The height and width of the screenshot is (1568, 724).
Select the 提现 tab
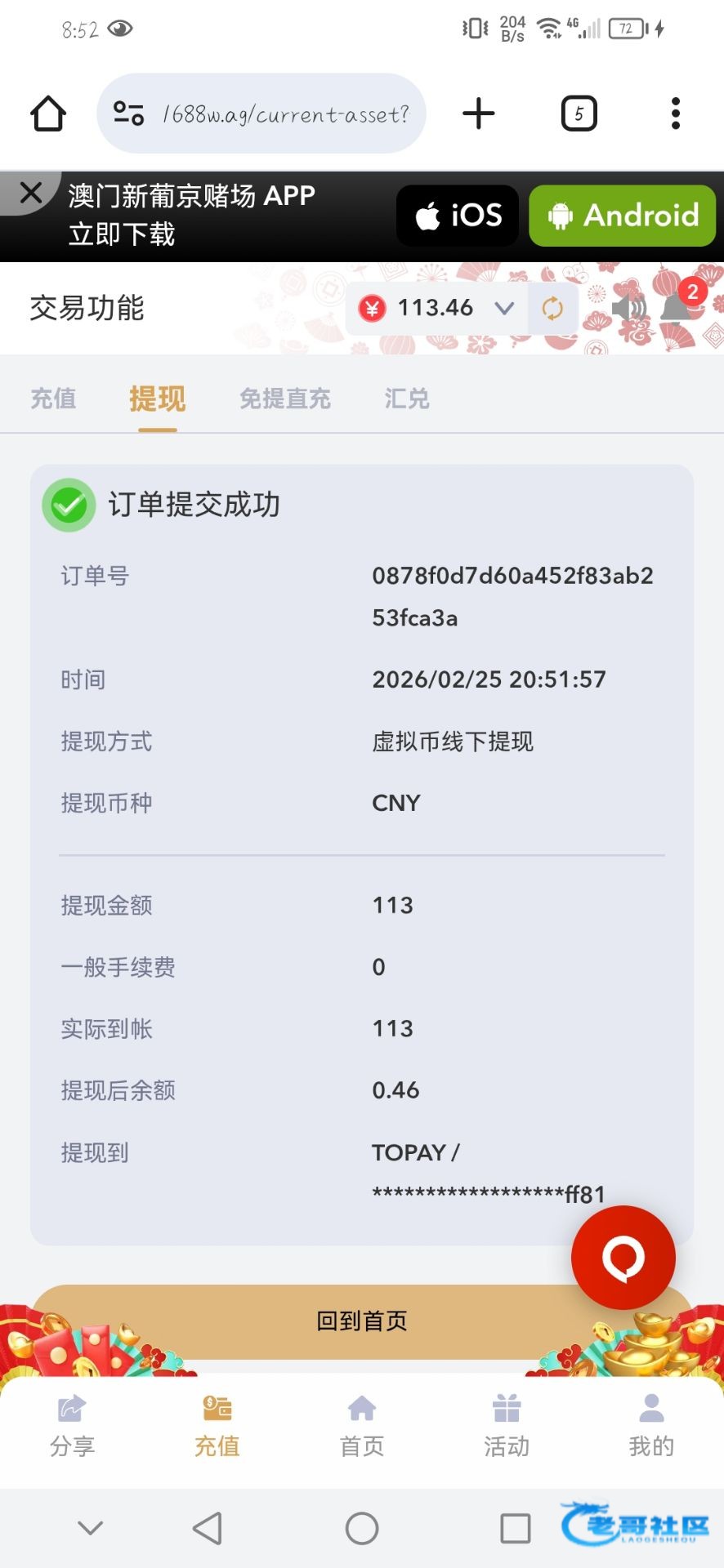coord(157,399)
